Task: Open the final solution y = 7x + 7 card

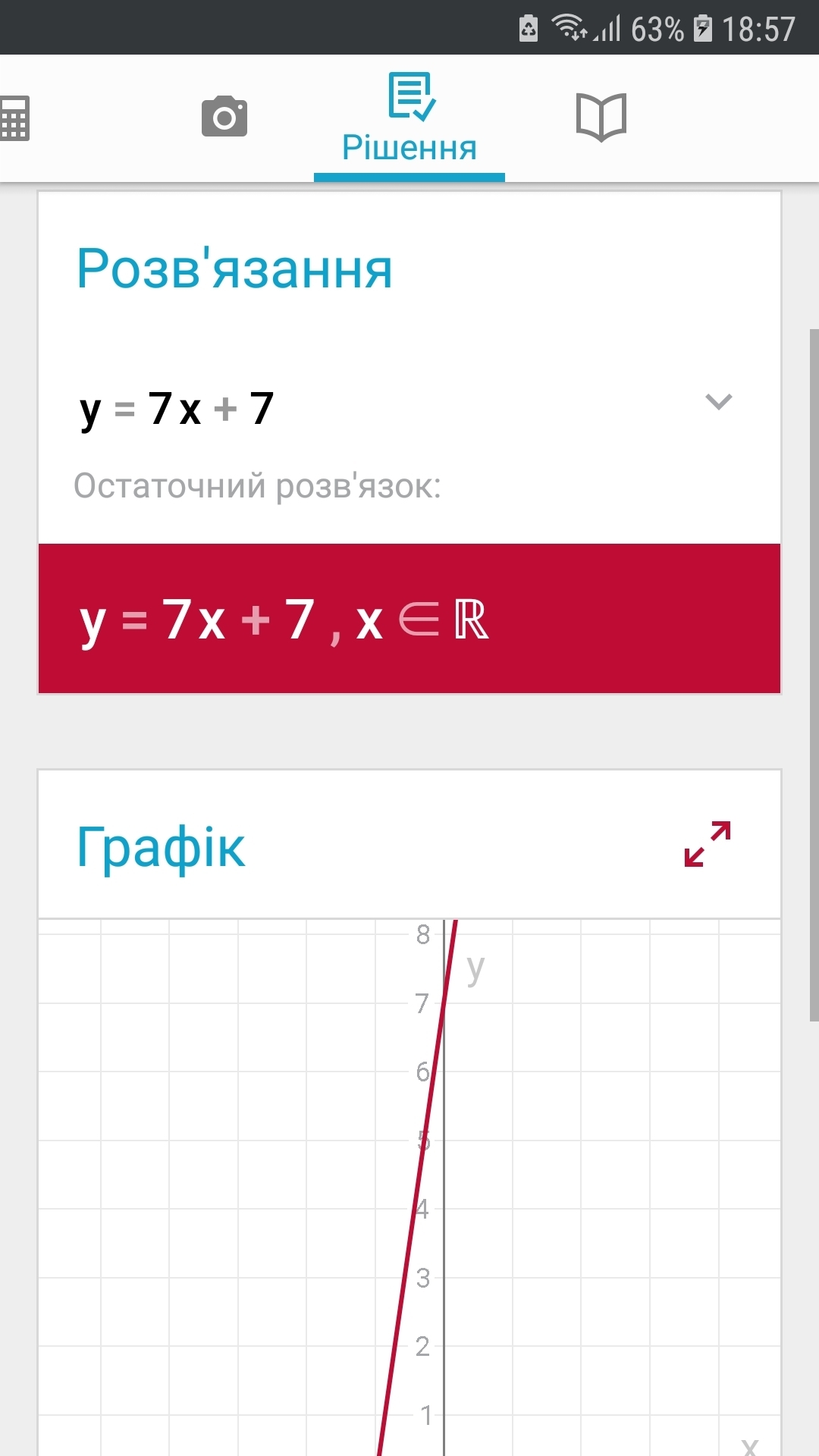Action: [x=409, y=618]
